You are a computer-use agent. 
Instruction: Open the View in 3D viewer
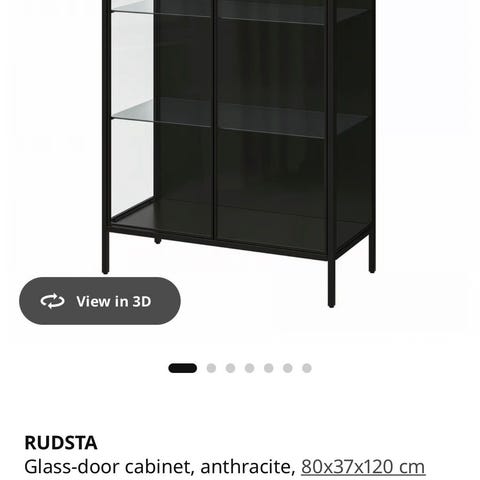point(100,301)
